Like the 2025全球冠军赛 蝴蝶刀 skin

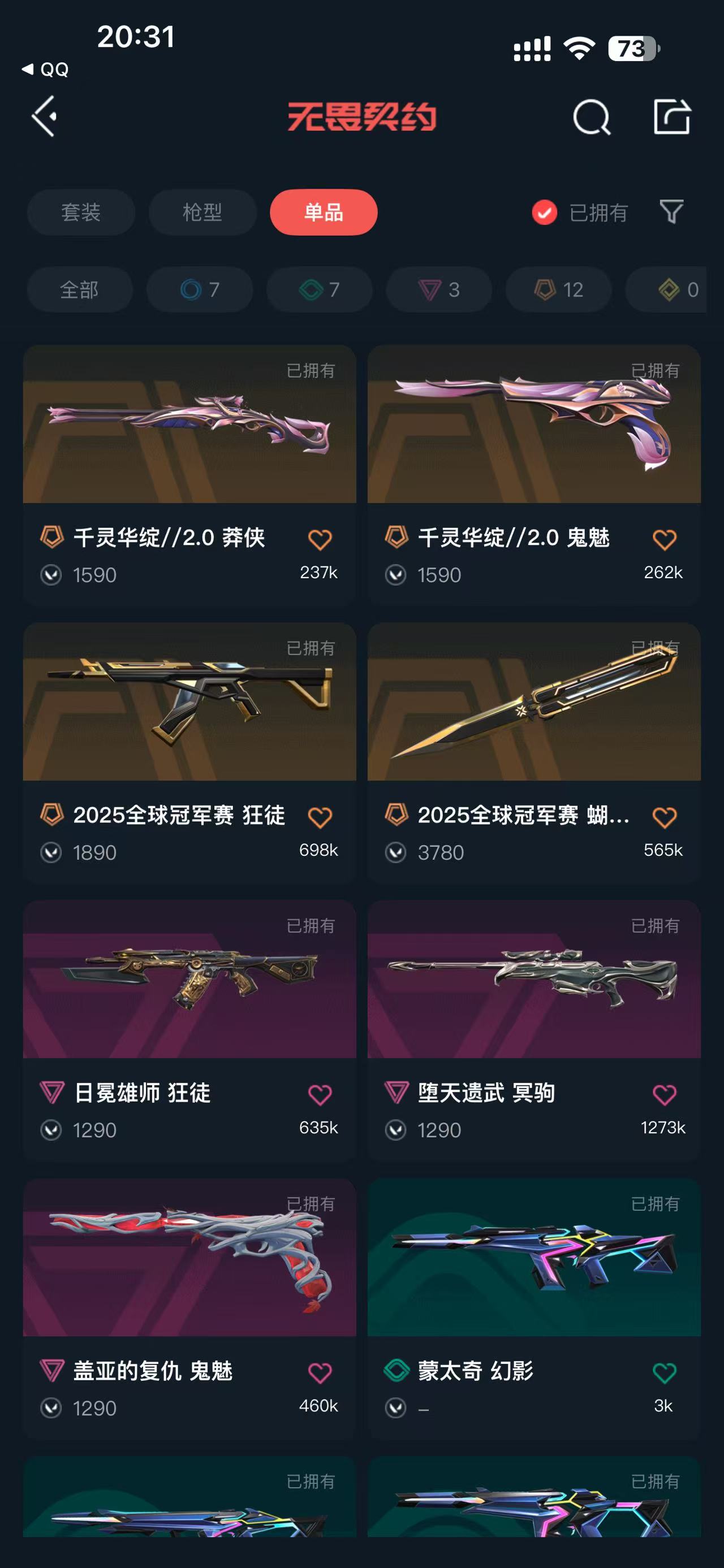(663, 817)
